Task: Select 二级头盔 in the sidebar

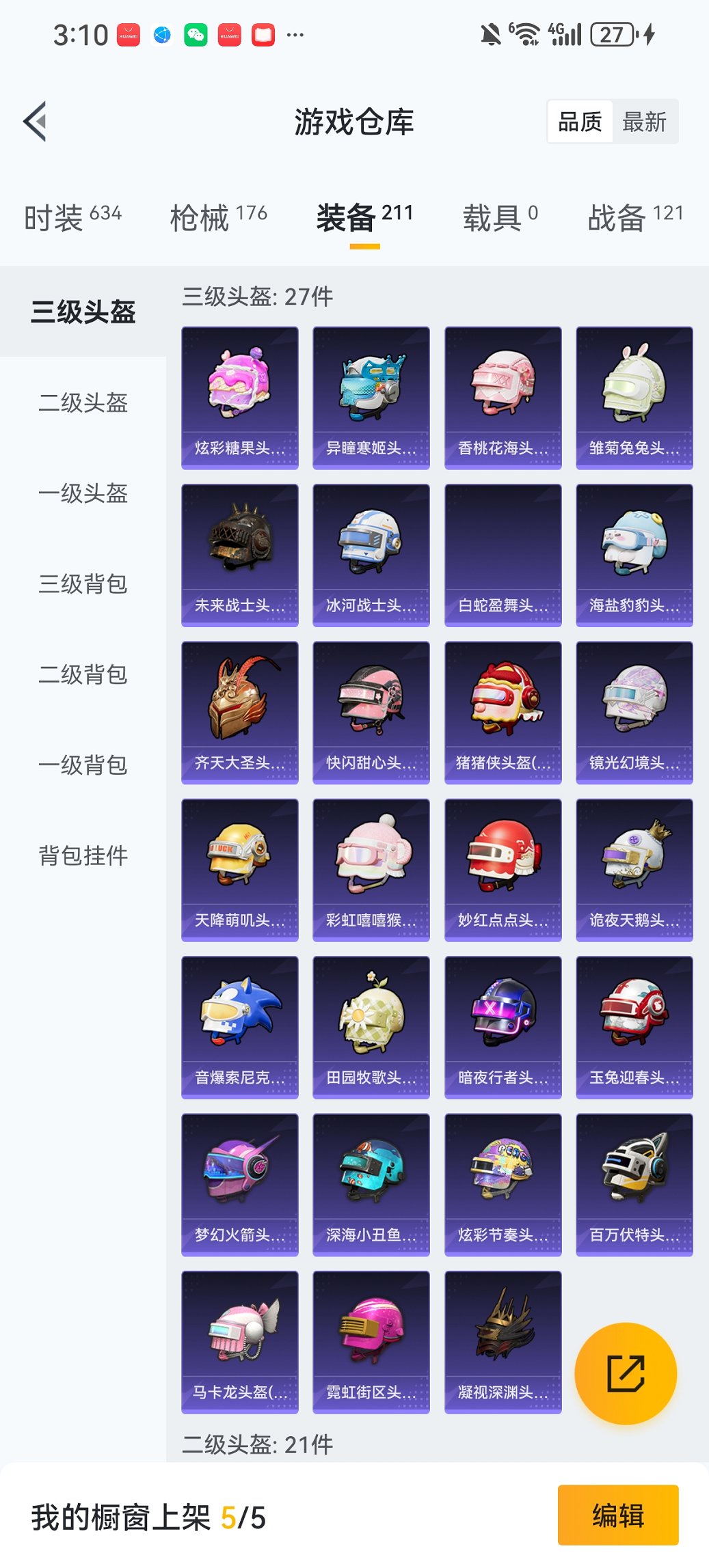Action: (x=83, y=404)
